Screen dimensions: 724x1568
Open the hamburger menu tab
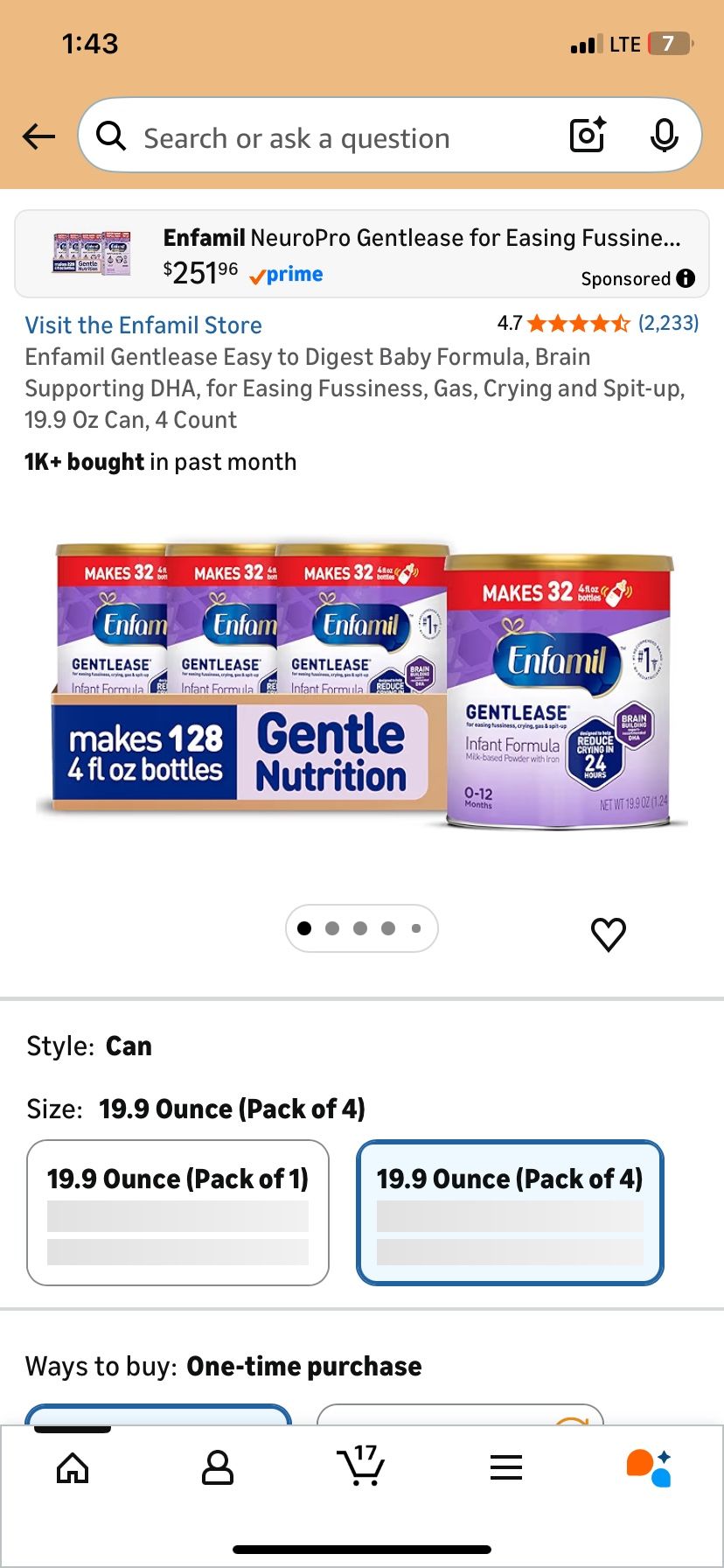506,1467
